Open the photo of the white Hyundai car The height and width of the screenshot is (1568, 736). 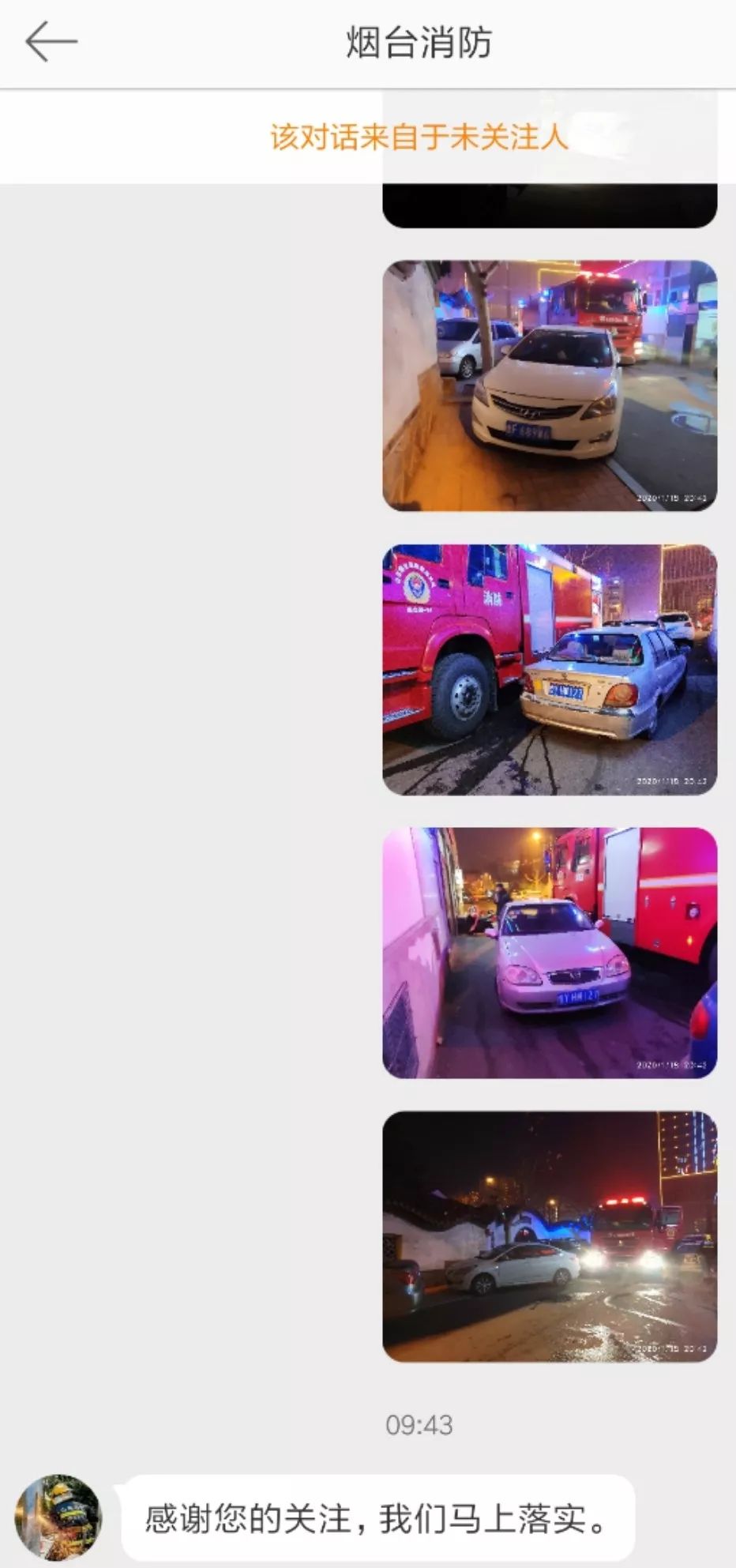point(550,385)
